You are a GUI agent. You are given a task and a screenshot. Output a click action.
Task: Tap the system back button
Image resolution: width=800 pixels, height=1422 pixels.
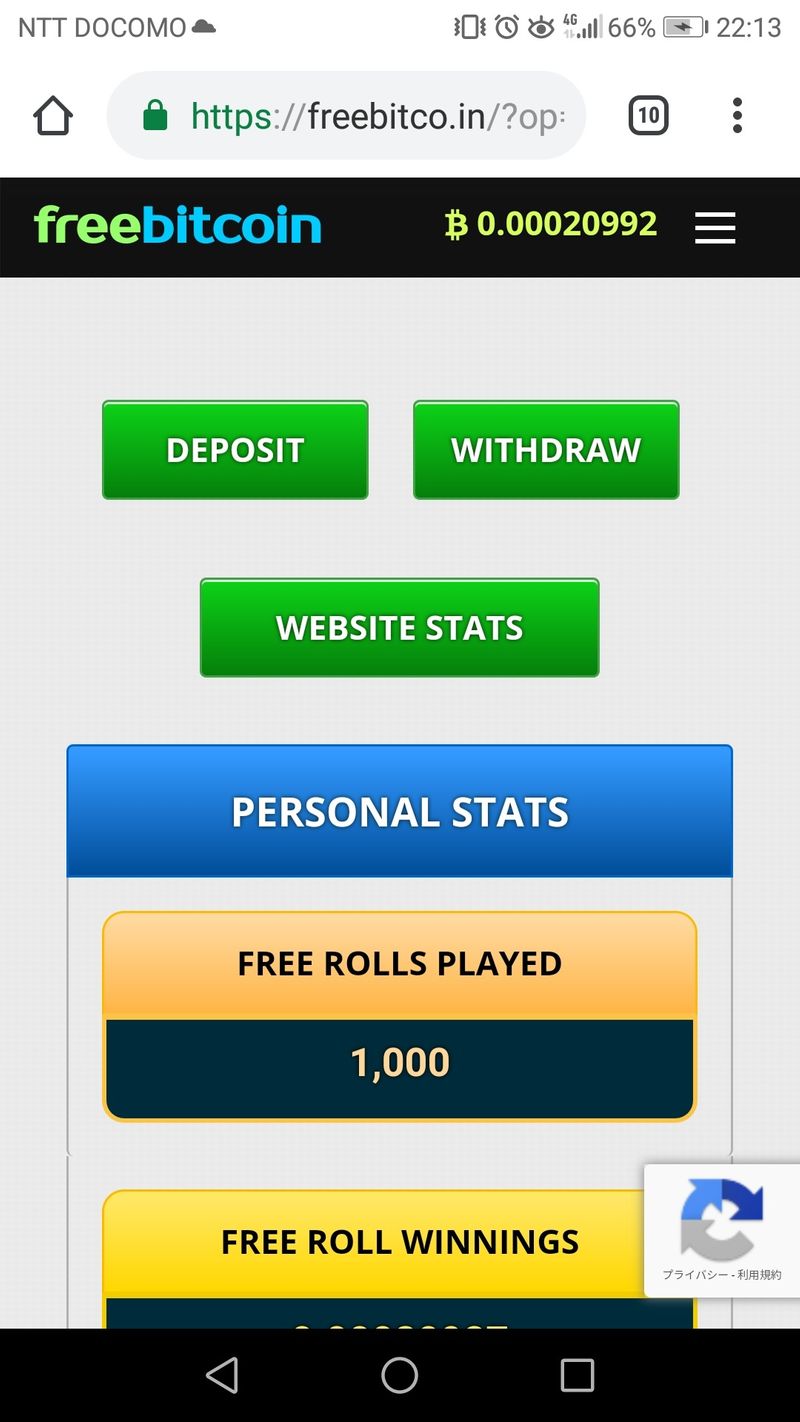pos(222,1375)
